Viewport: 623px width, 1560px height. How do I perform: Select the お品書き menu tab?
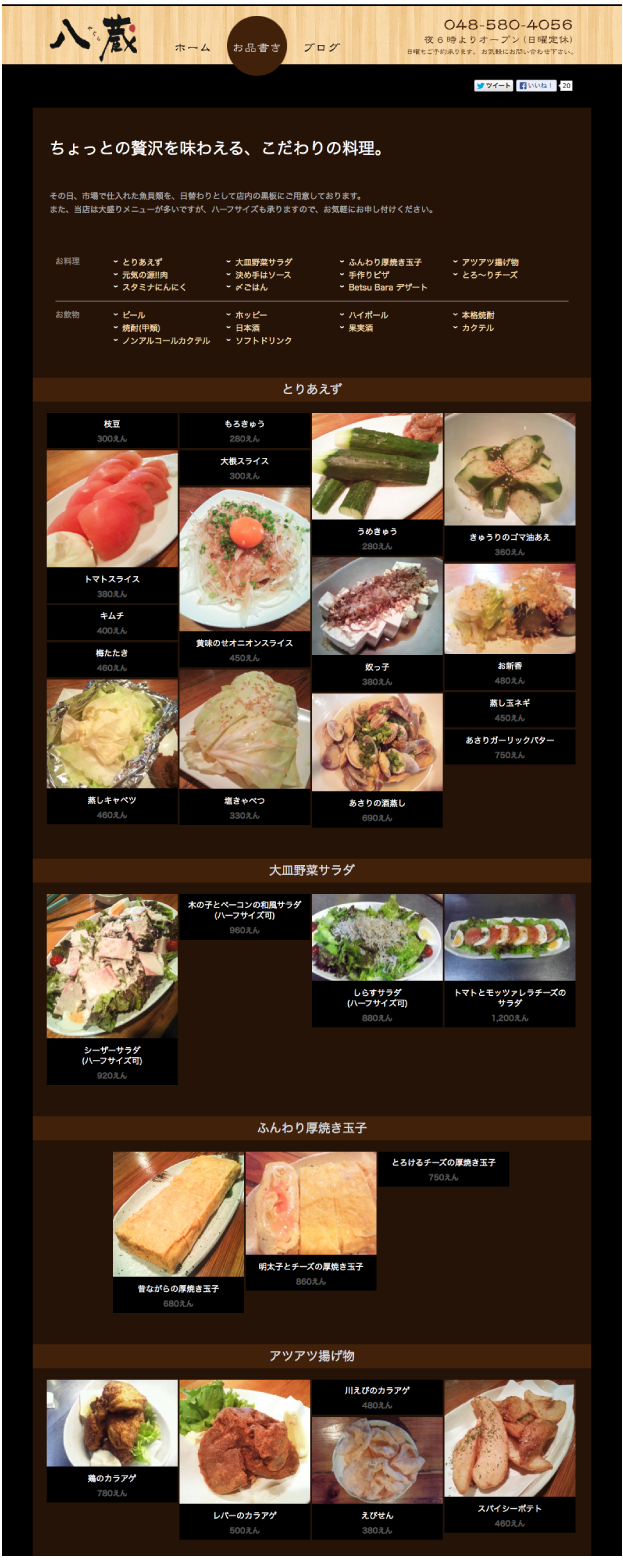pyautogui.click(x=257, y=47)
